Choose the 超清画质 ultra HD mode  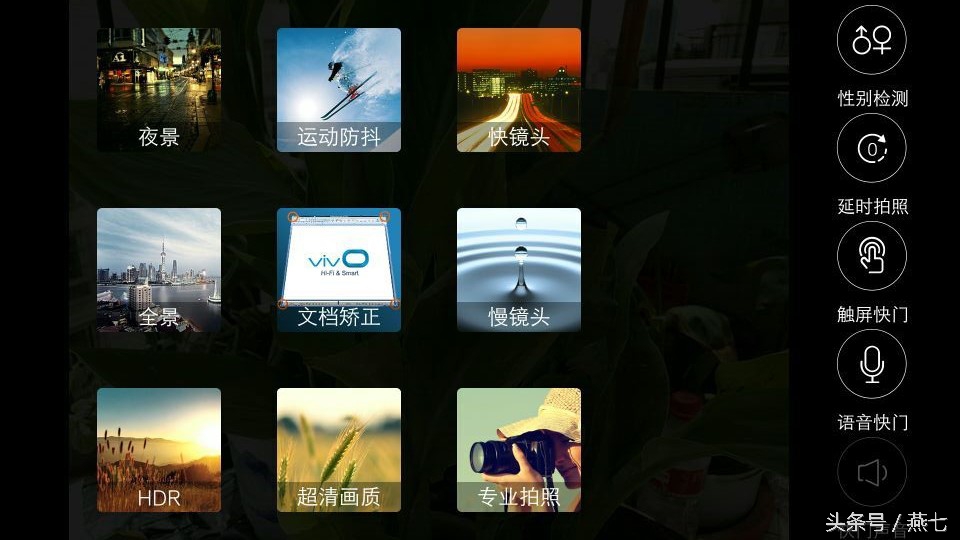(x=339, y=450)
